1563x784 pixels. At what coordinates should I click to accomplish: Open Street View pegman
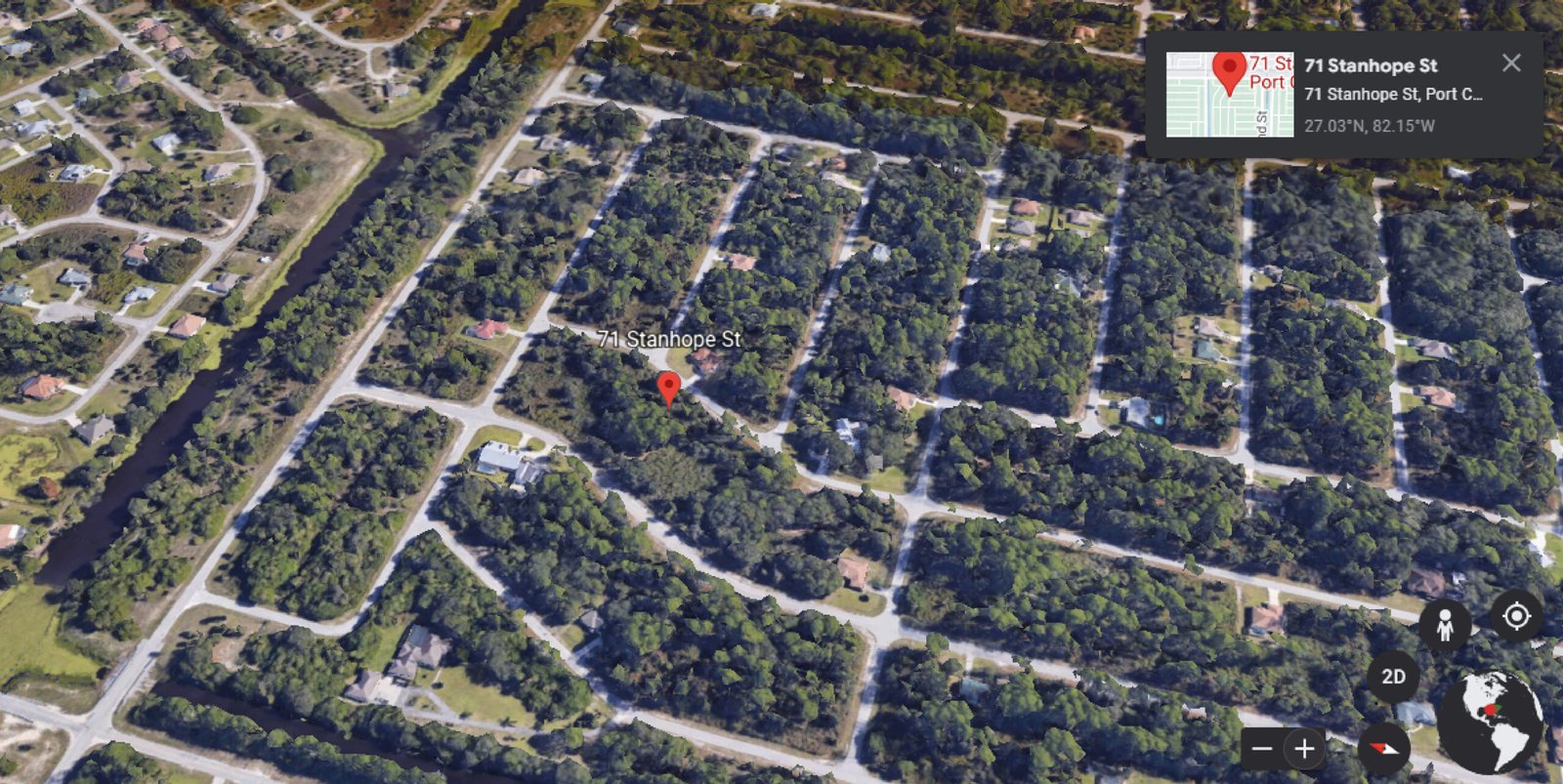1445,625
